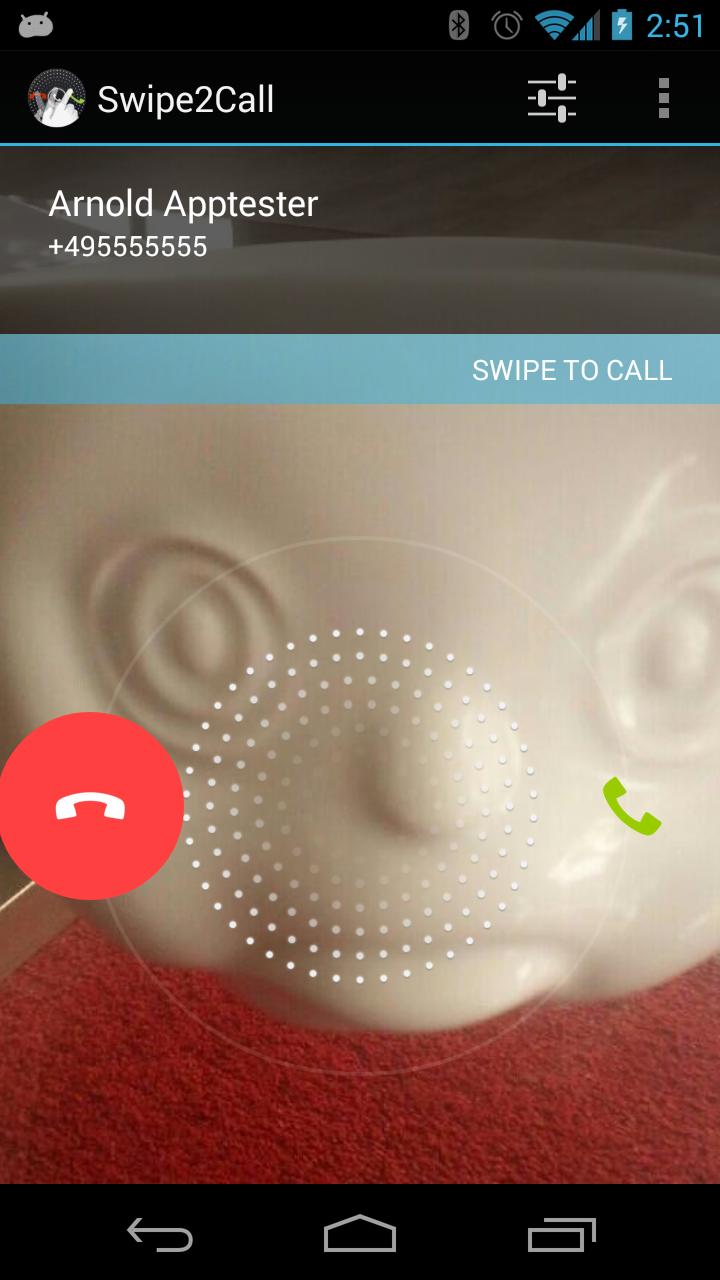
Task: Open the overflow menu
Action: 663,99
